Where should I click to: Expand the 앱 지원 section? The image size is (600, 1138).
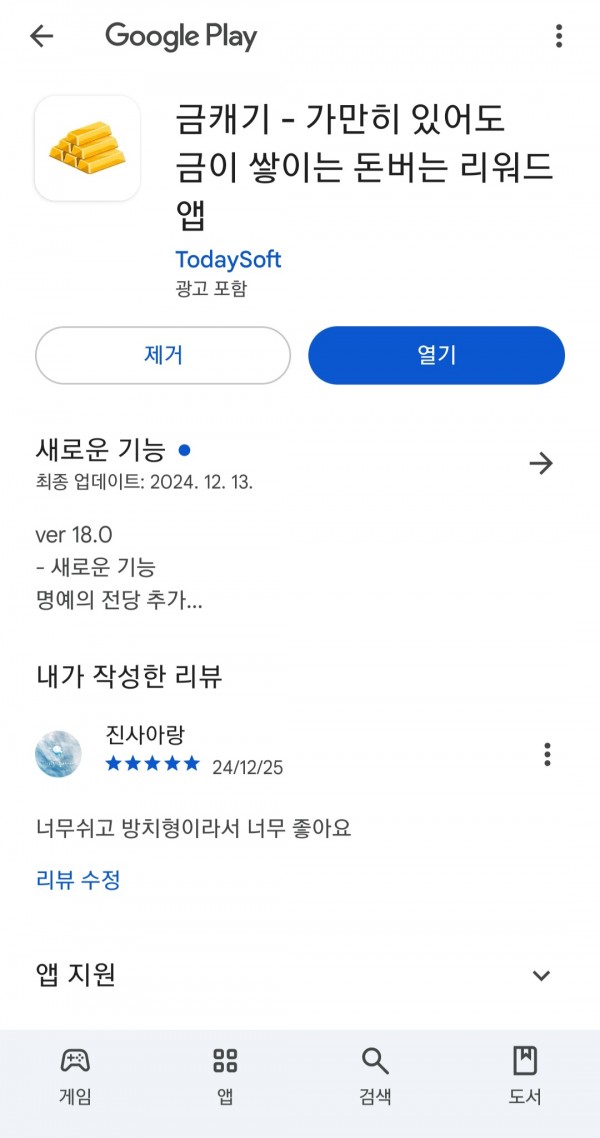point(541,975)
